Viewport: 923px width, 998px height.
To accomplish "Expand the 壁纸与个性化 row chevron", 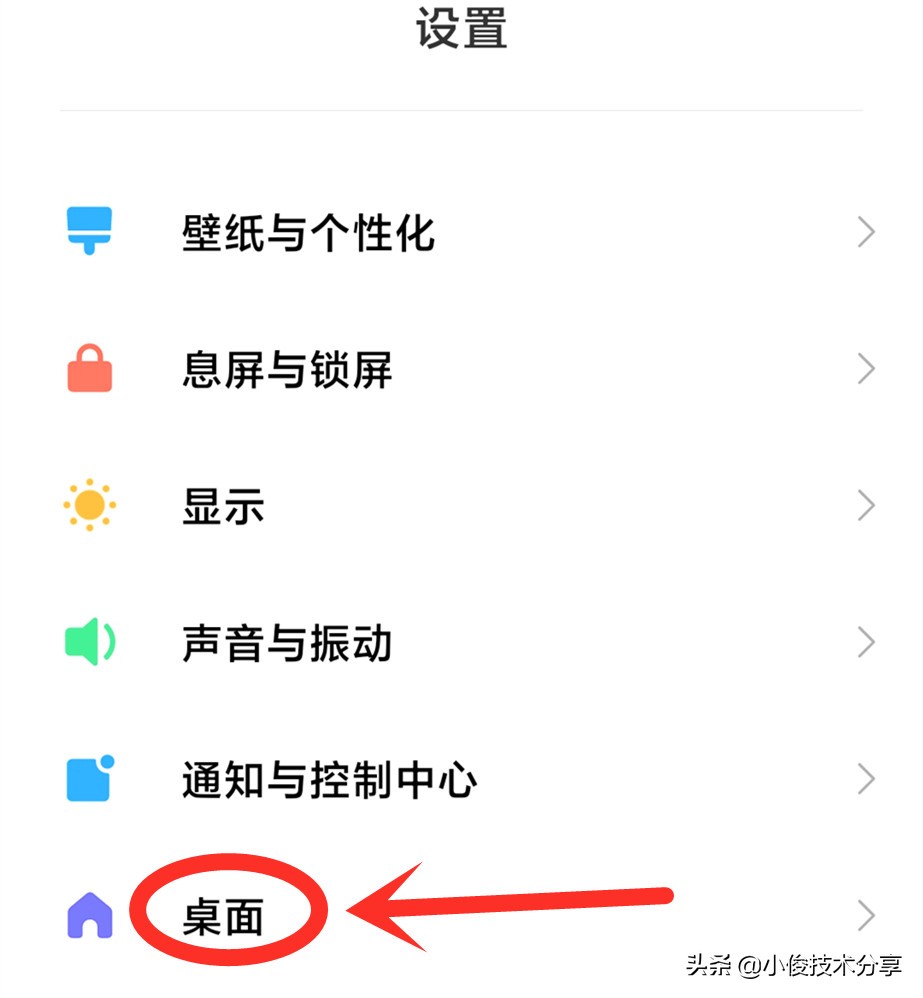I will [x=864, y=231].
